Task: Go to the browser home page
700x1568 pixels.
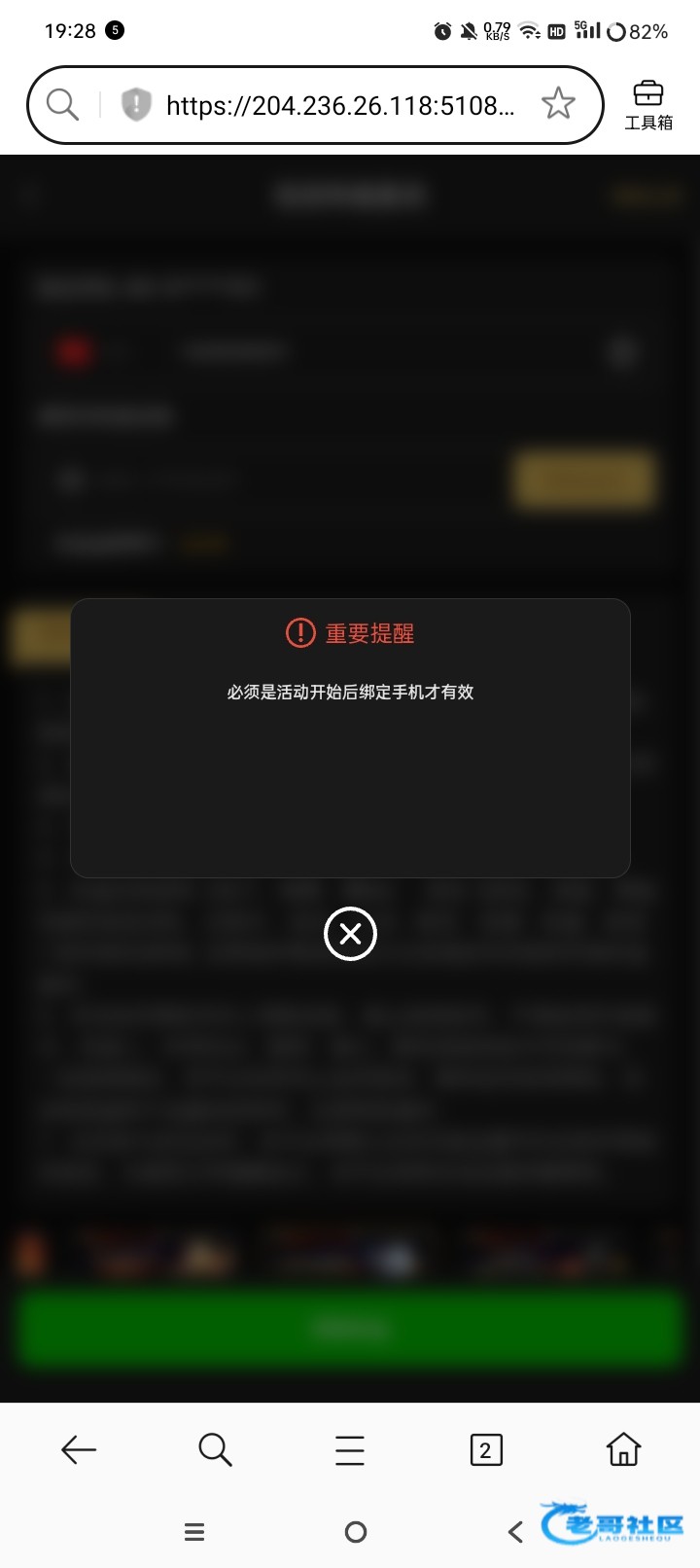Action: tap(623, 1449)
